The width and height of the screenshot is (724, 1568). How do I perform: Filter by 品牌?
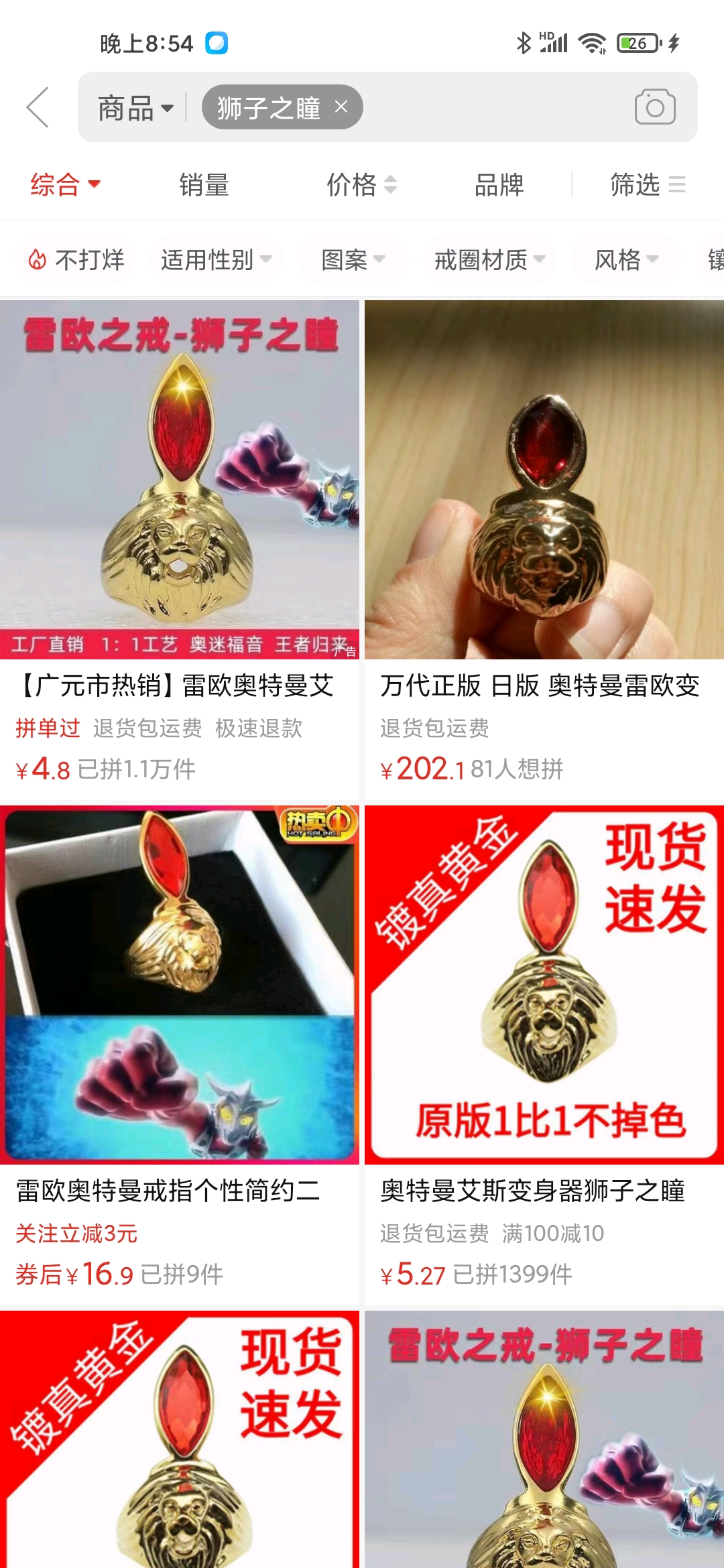[x=499, y=184]
